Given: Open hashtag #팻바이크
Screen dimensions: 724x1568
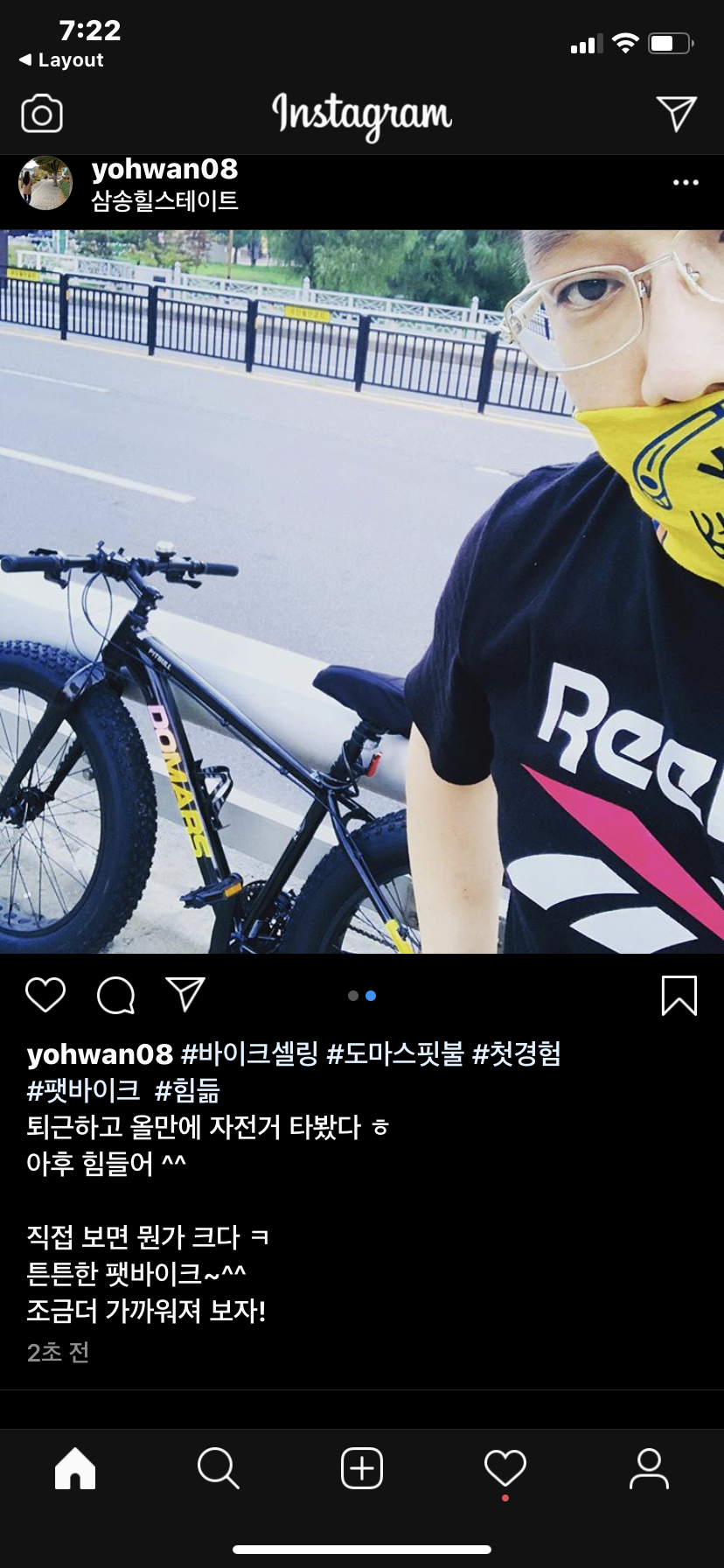Looking at the screenshot, I should 83,1090.
